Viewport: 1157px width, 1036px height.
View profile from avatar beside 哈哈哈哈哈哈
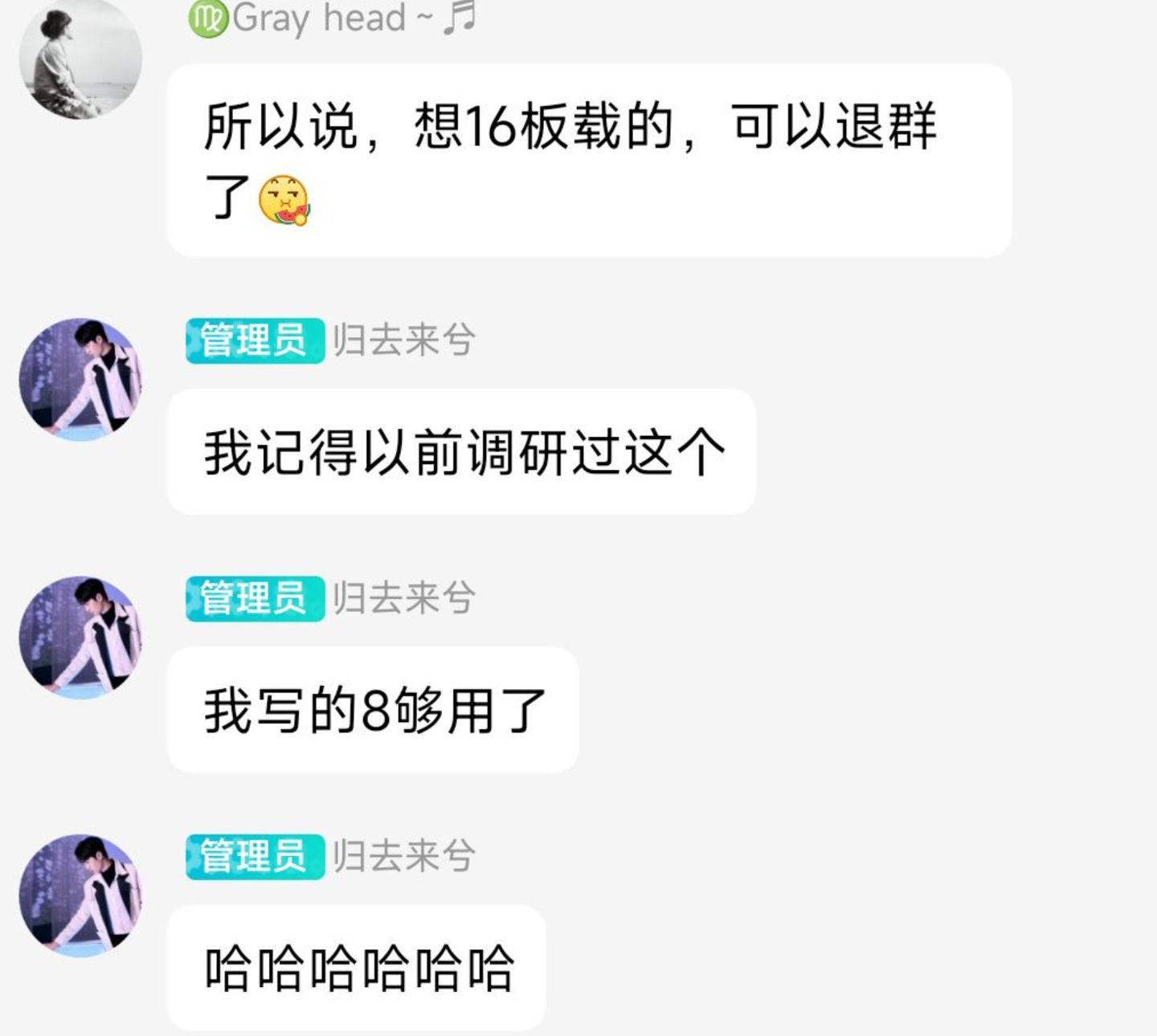[x=80, y=895]
